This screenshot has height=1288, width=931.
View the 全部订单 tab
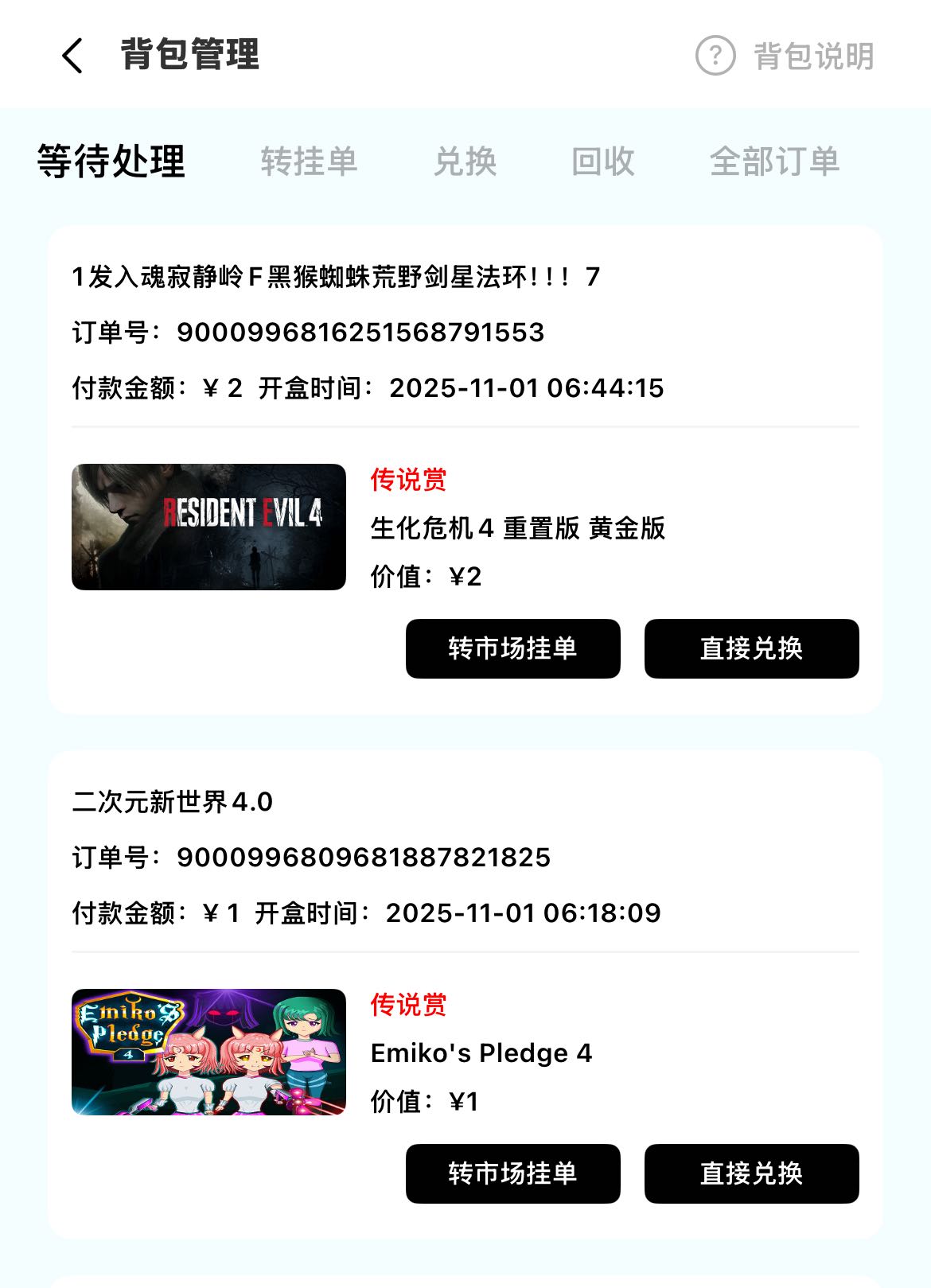774,161
